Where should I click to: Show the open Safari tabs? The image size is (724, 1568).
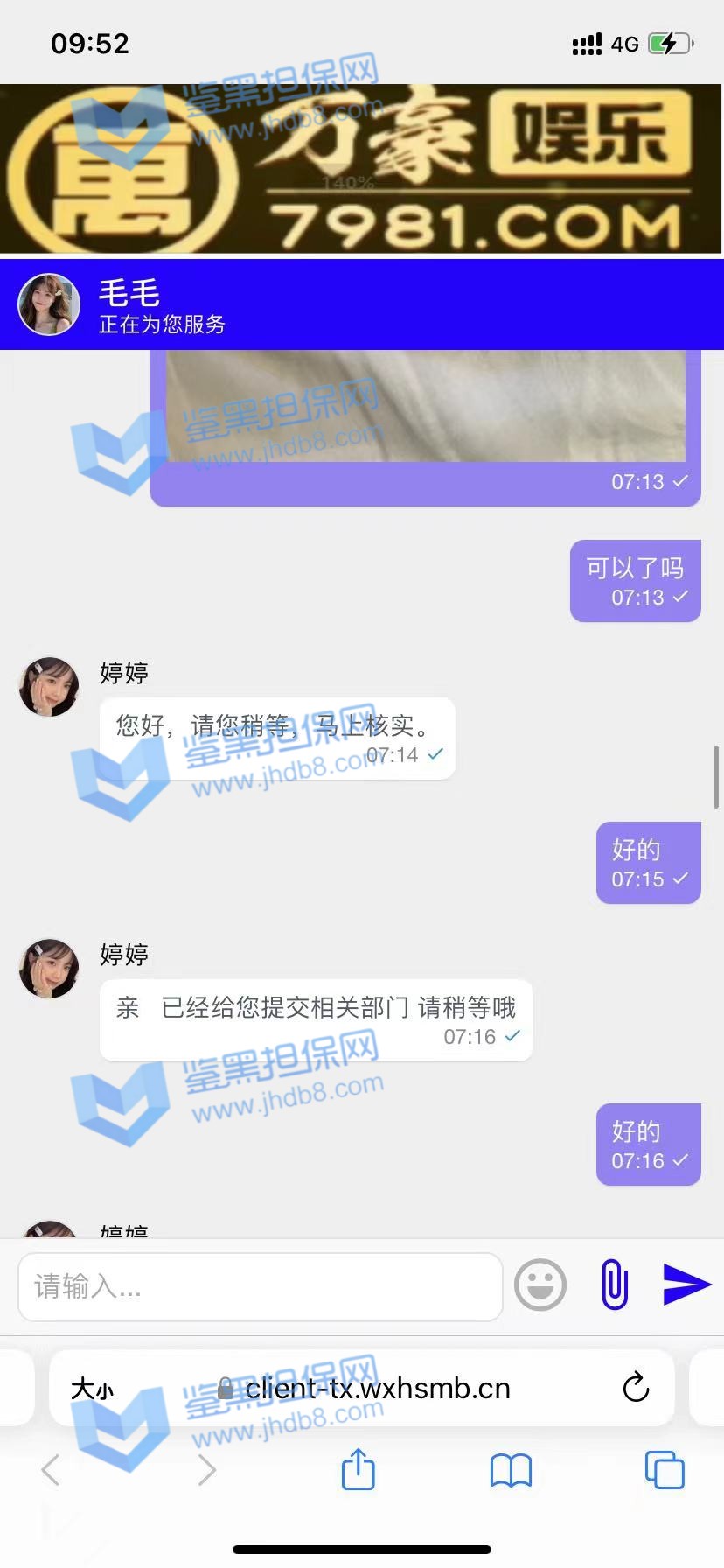664,1470
